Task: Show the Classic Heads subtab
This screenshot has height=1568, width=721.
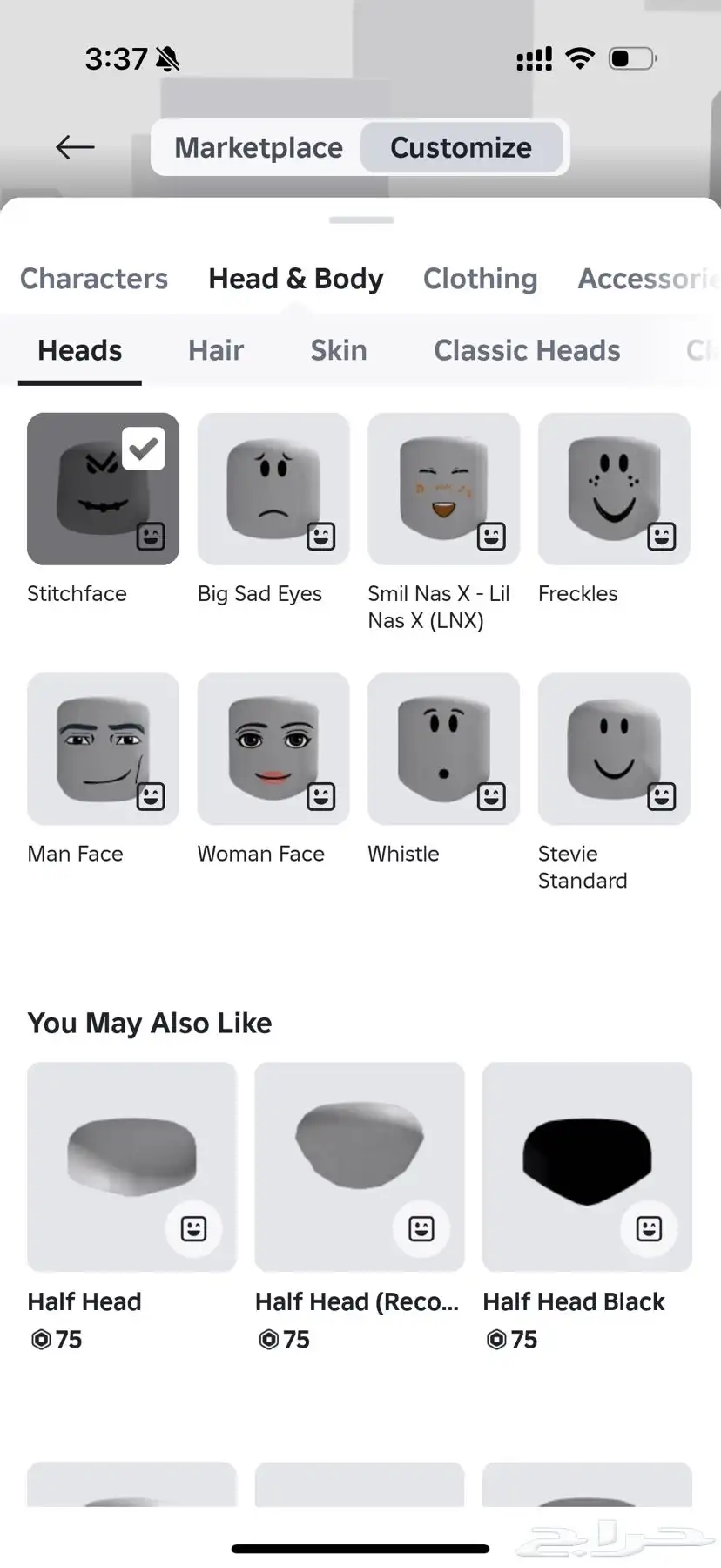Action: pyautogui.click(x=527, y=350)
